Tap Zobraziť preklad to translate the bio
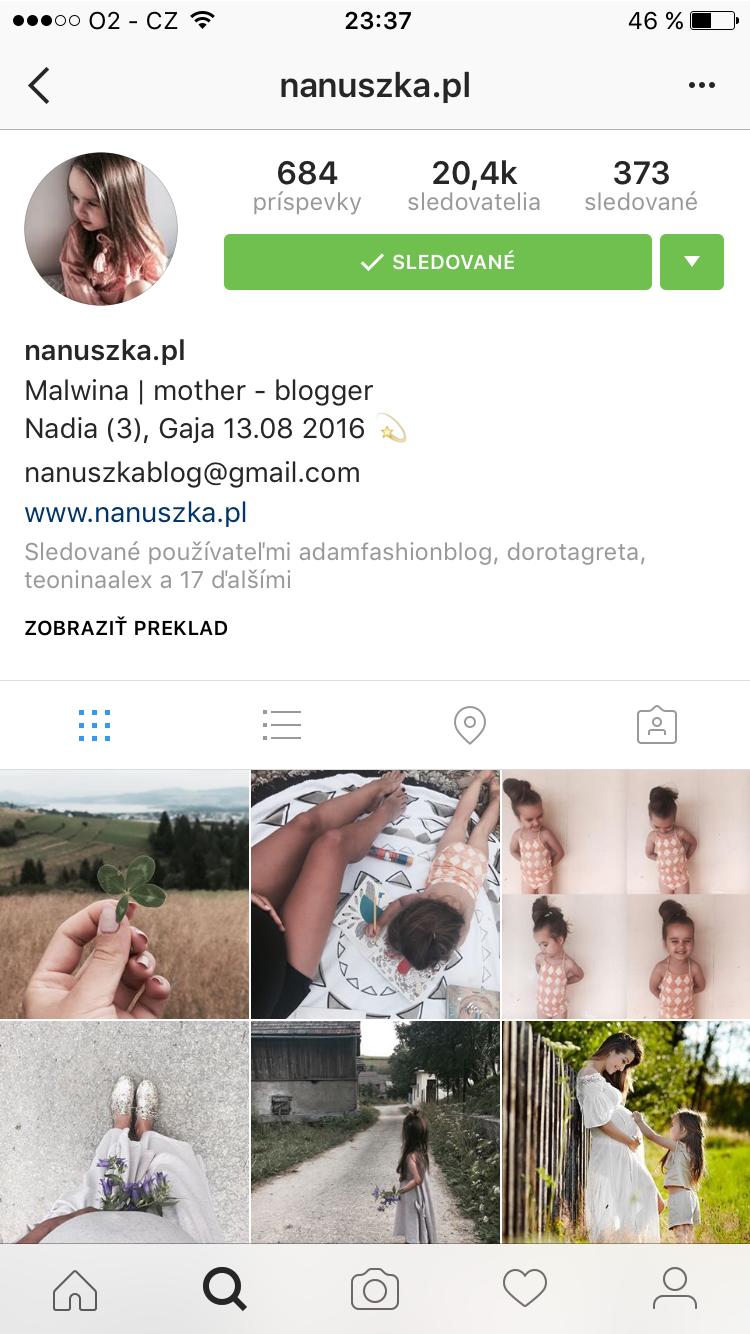Screen dimensions: 750x1334 pyautogui.click(x=126, y=628)
